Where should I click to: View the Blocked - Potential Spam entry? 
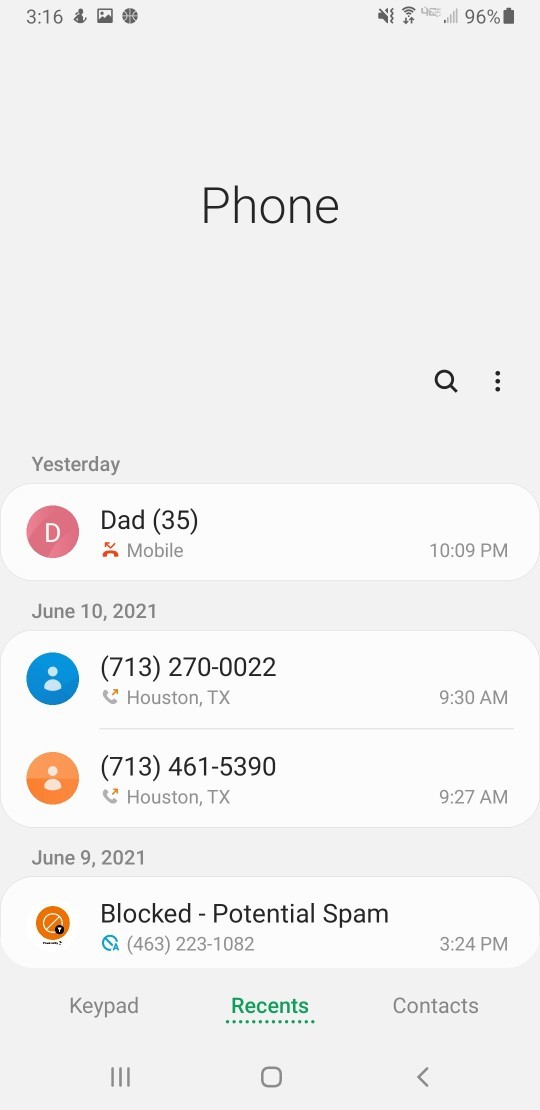[270, 924]
